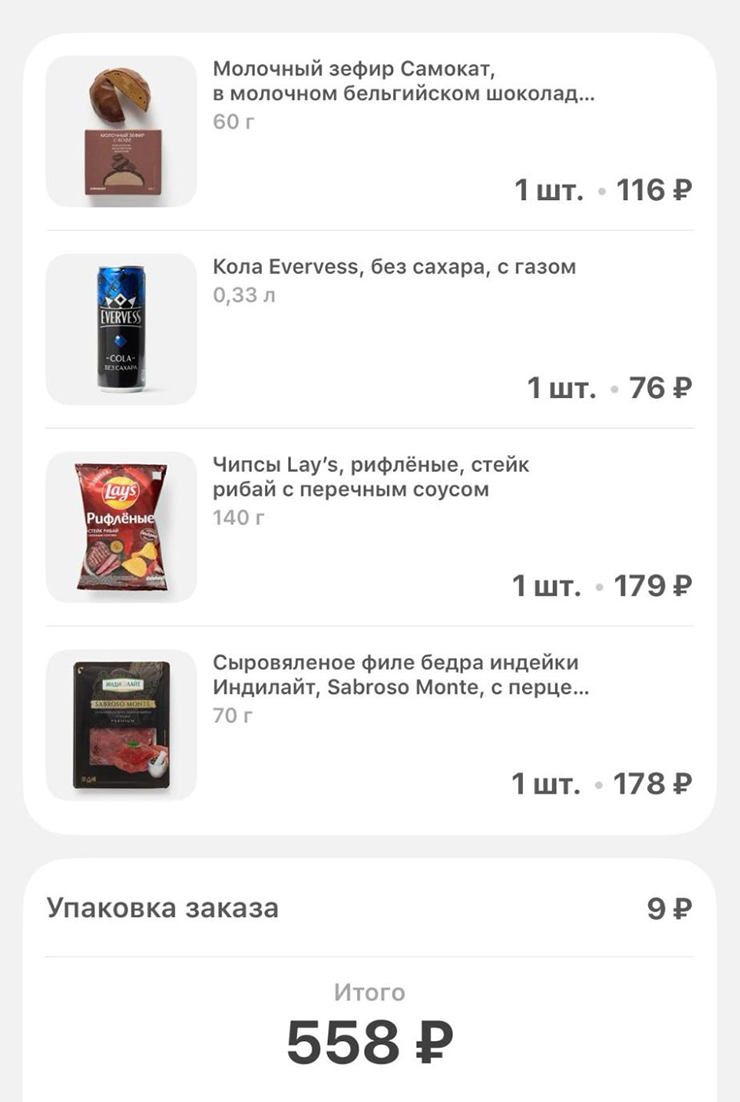Click the 558 ₽ order total

pos(370,1040)
